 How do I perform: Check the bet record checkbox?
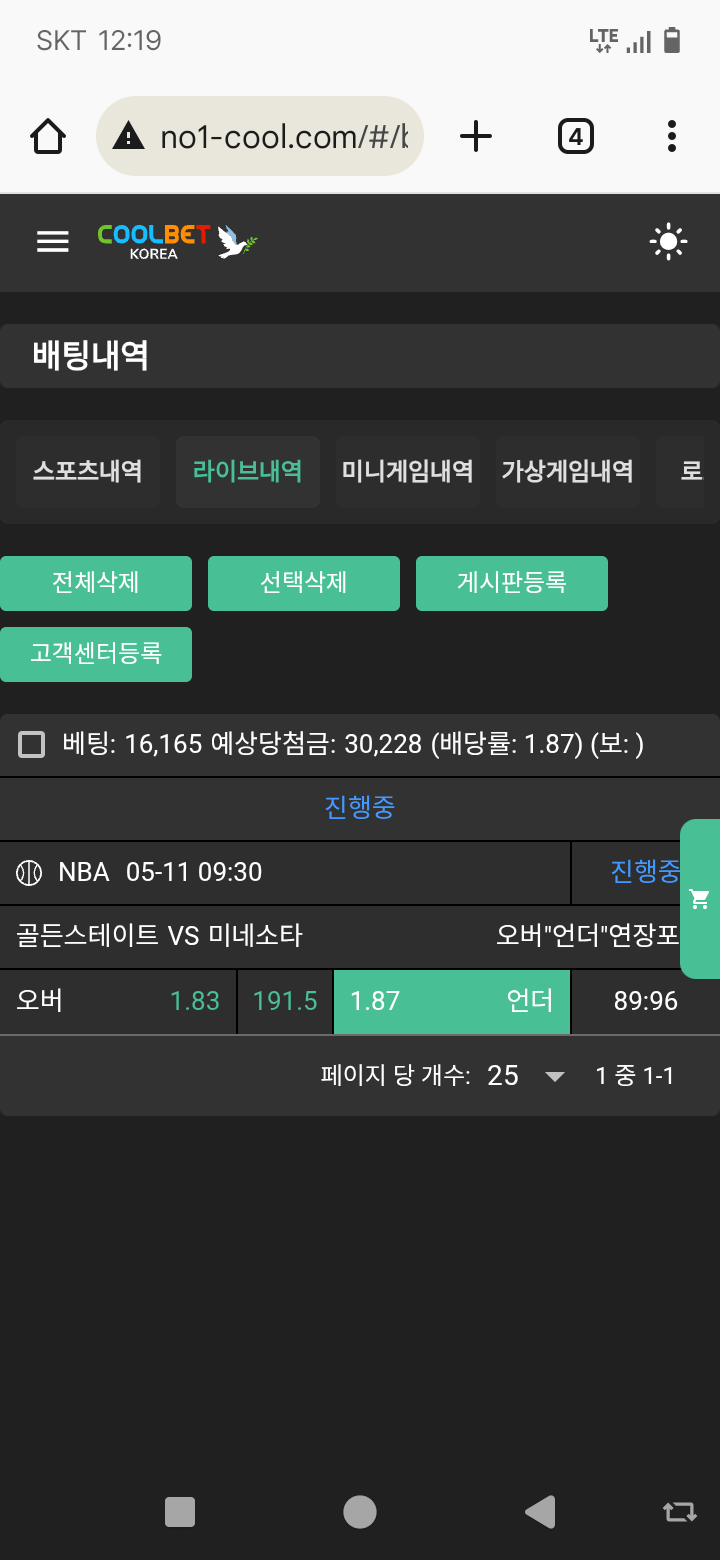click(x=32, y=744)
